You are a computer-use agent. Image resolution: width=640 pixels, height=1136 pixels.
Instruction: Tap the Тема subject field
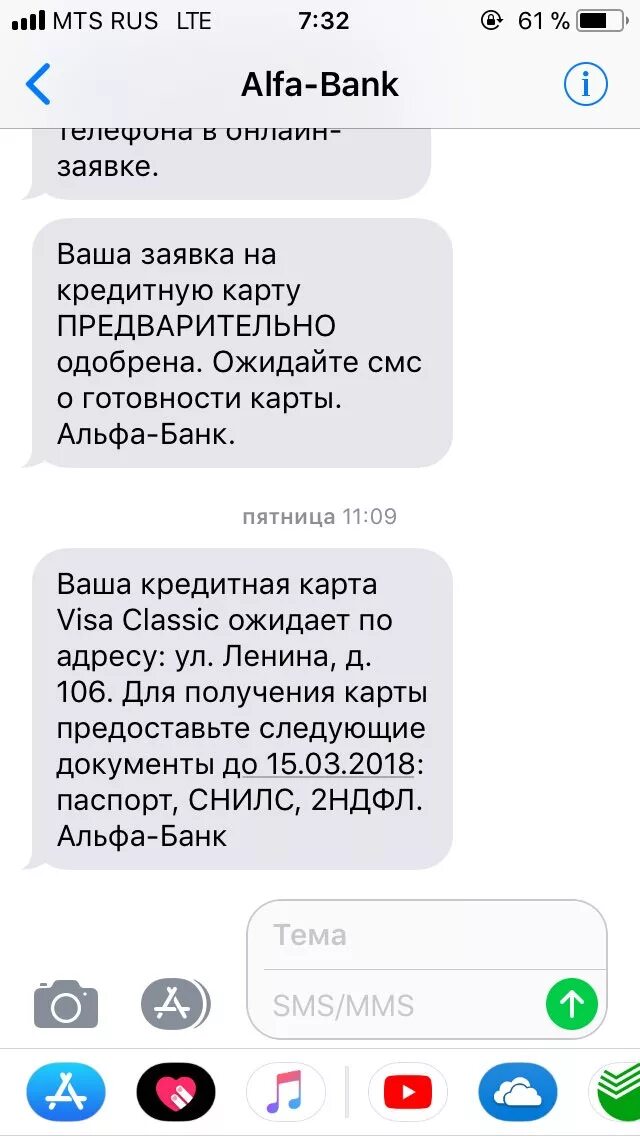point(427,935)
